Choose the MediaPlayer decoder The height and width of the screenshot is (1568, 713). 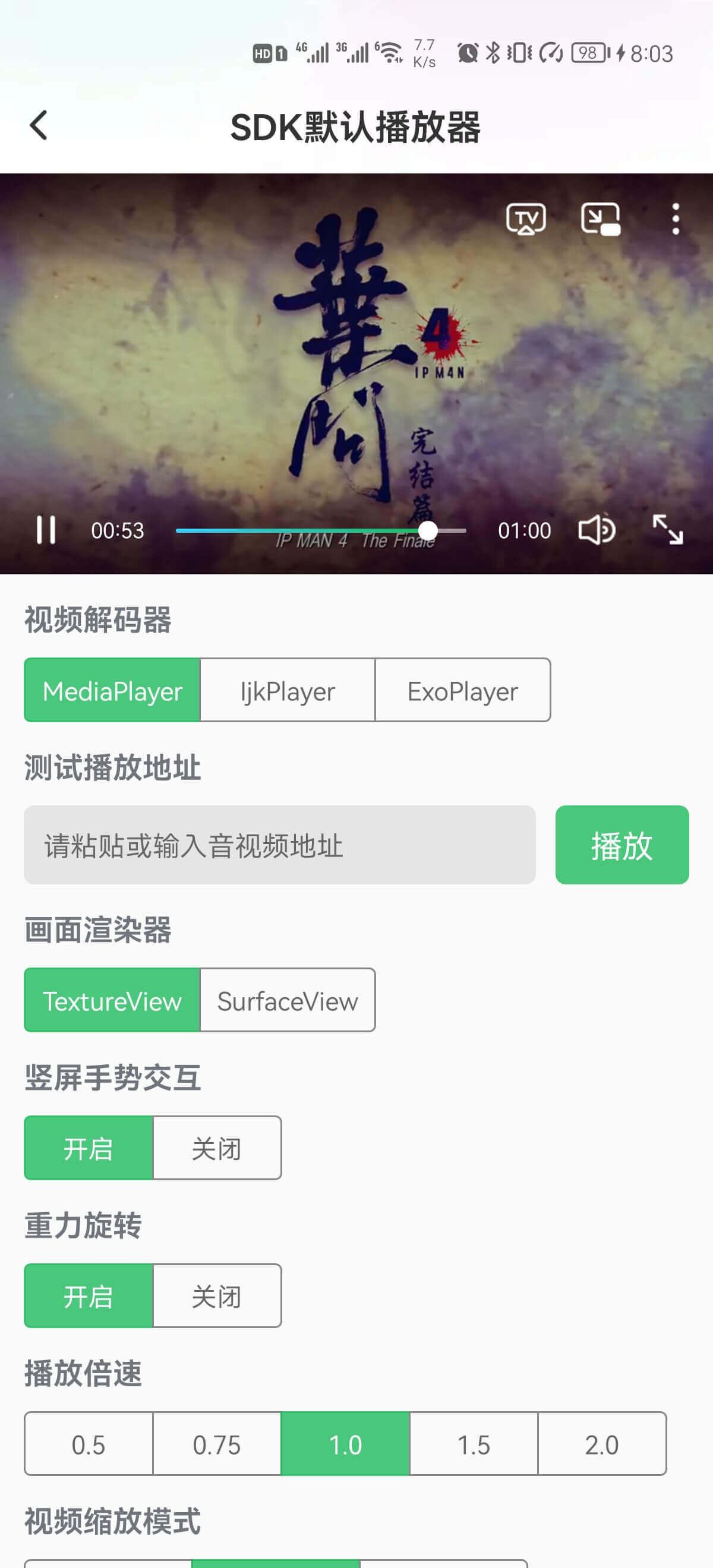pos(112,691)
